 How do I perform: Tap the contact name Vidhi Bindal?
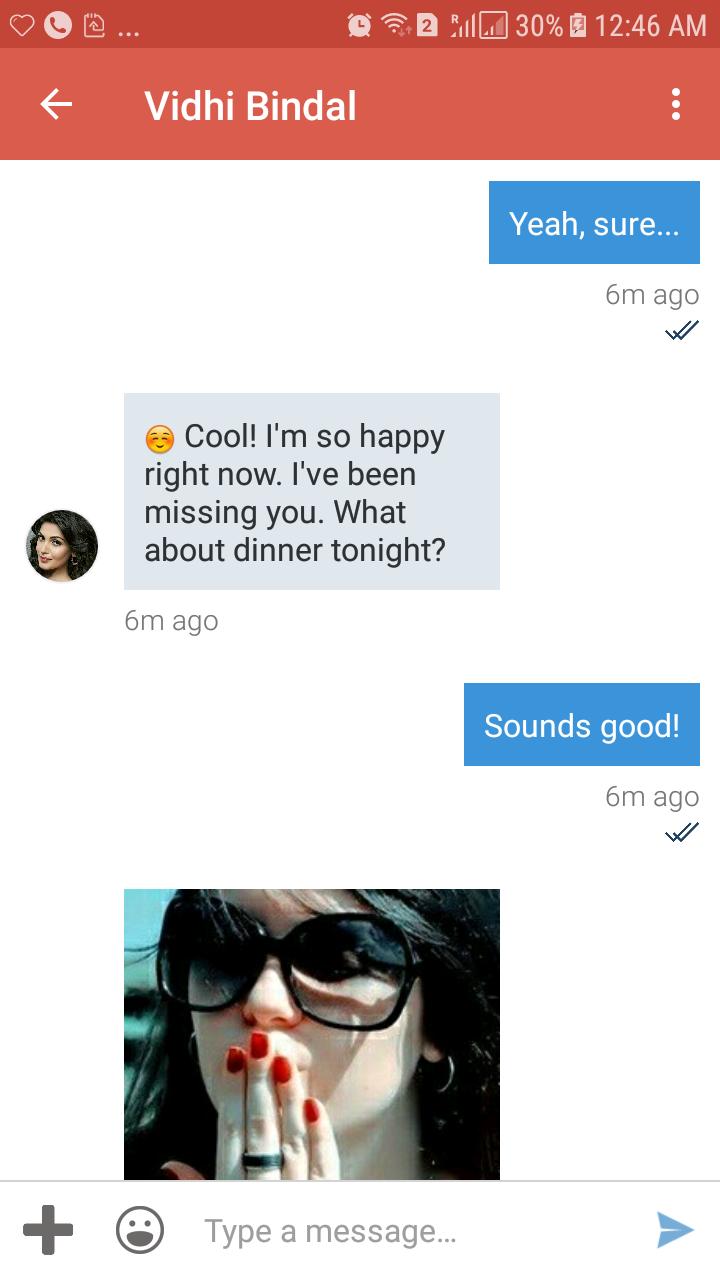click(x=250, y=104)
